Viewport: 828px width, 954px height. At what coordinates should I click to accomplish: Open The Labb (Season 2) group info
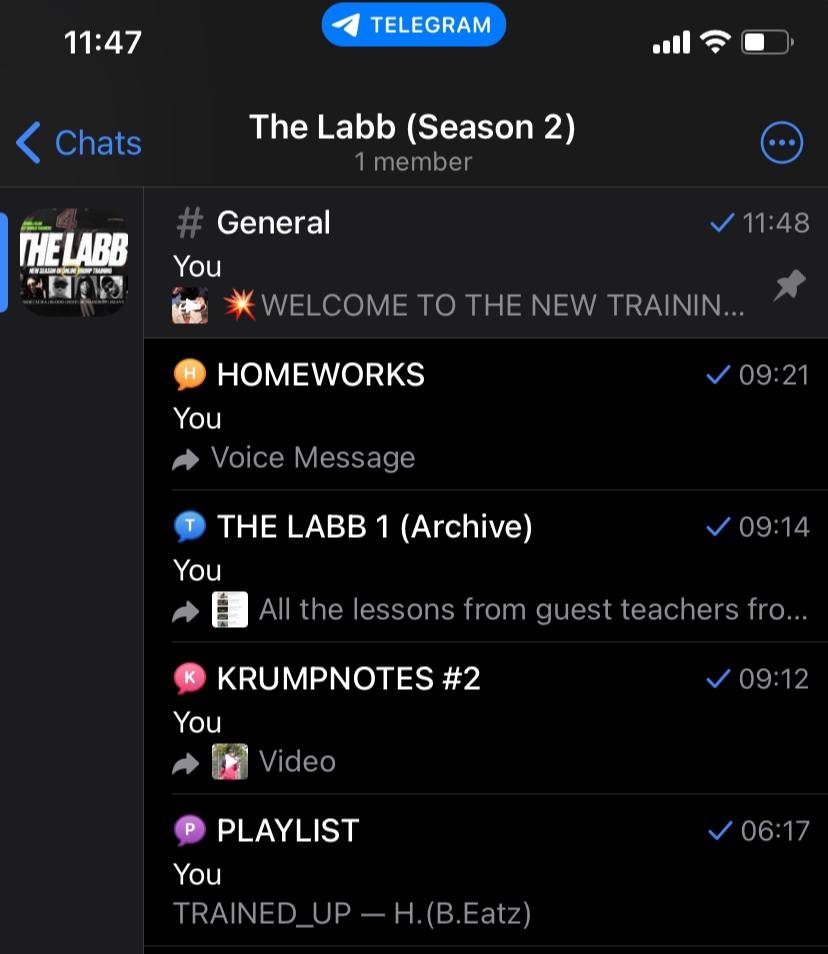[x=412, y=141]
